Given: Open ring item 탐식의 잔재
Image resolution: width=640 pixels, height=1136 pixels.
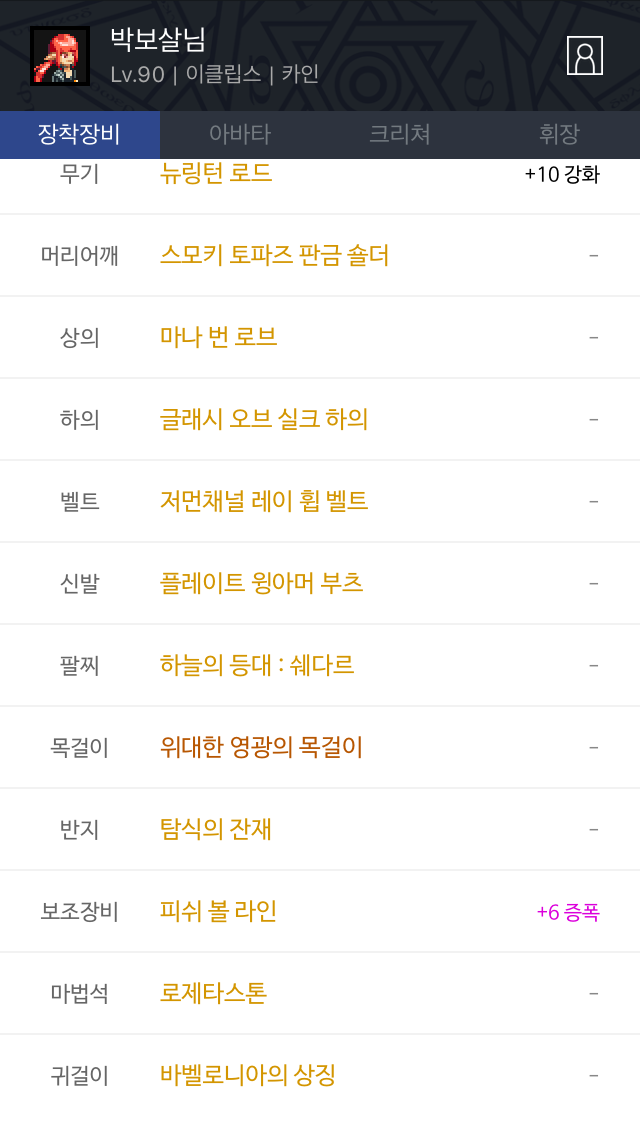Looking at the screenshot, I should (x=216, y=829).
